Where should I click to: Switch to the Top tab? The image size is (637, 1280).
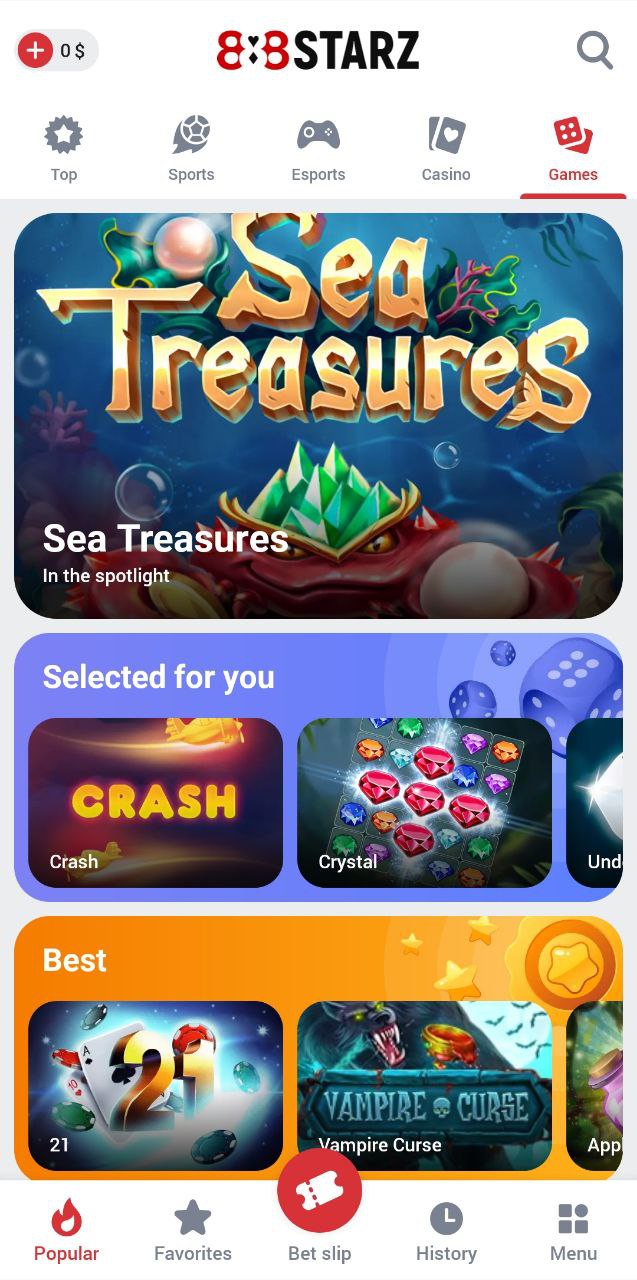point(64,150)
